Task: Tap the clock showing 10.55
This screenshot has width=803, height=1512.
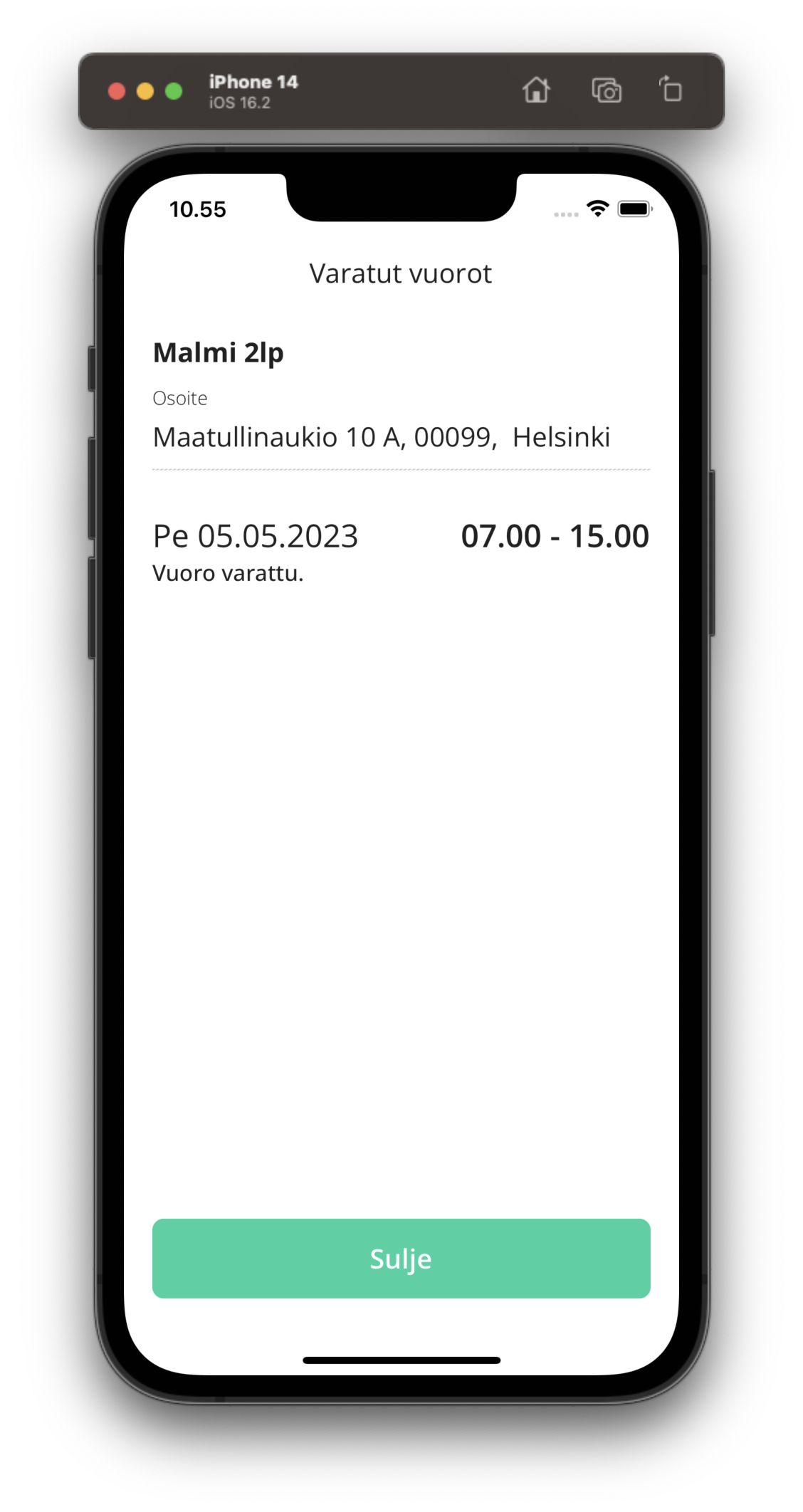Action: click(x=197, y=209)
